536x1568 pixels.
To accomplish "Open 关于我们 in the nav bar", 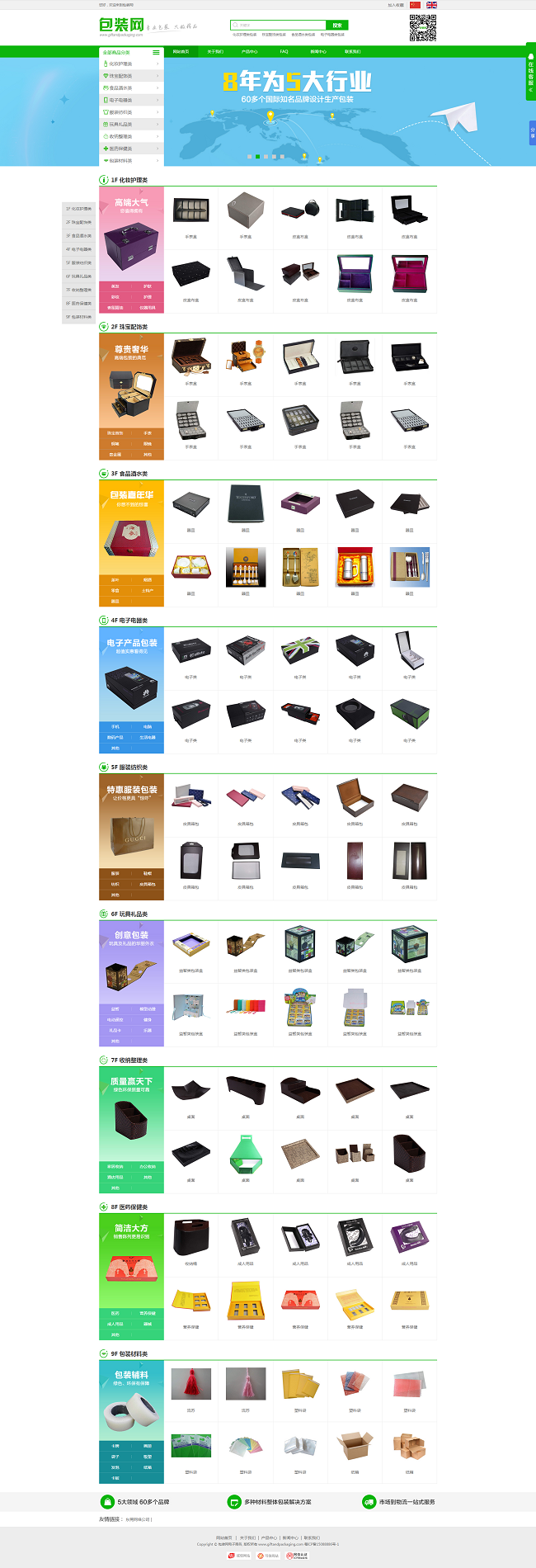I will [x=215, y=51].
